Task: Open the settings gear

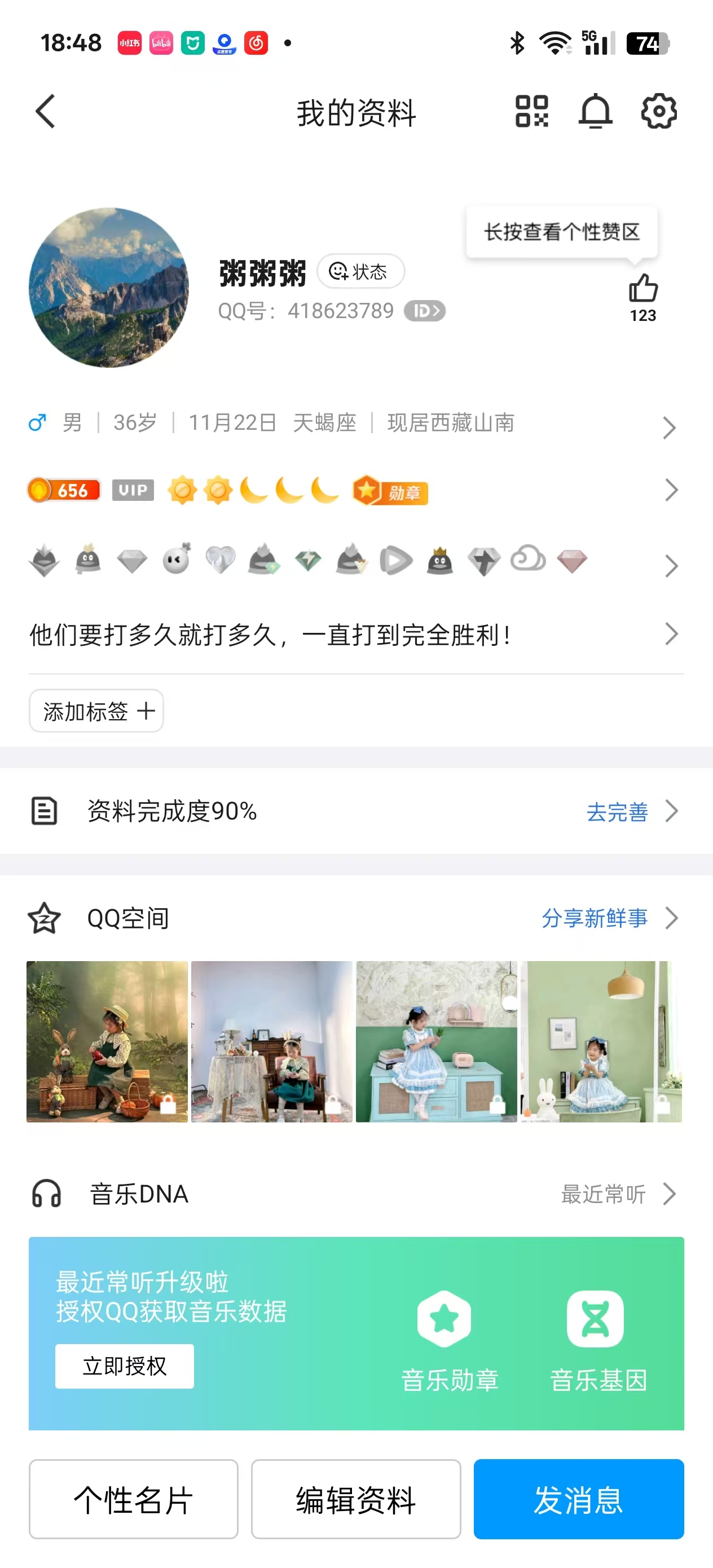Action: tap(659, 111)
